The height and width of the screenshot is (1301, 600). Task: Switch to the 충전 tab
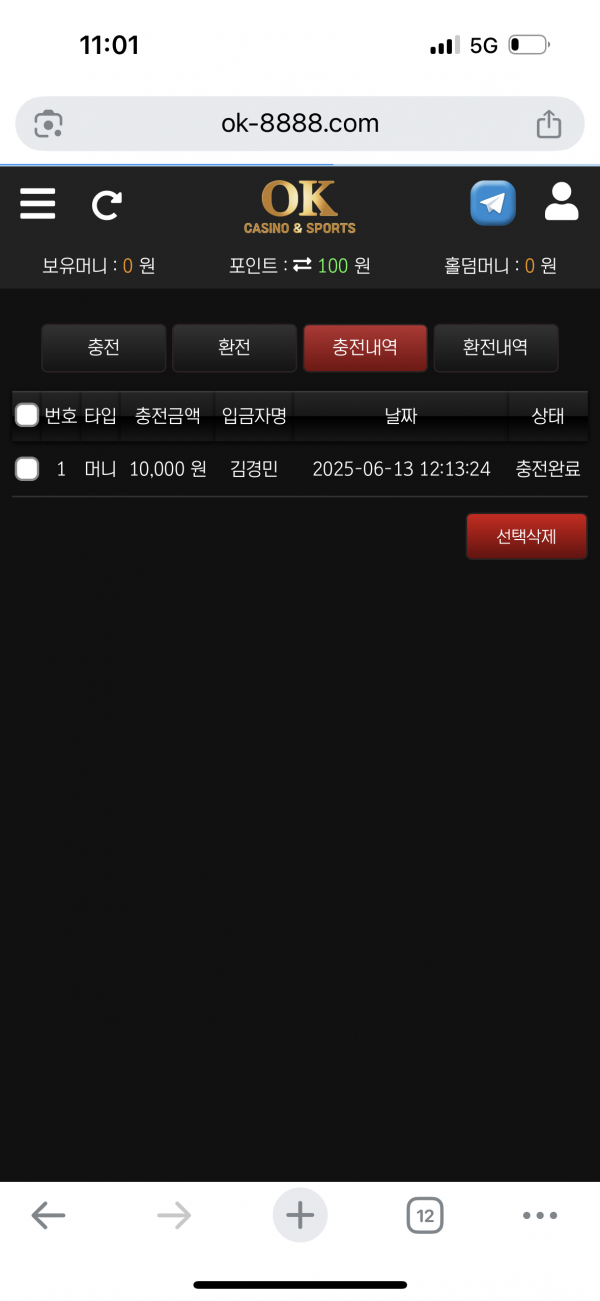(x=103, y=348)
